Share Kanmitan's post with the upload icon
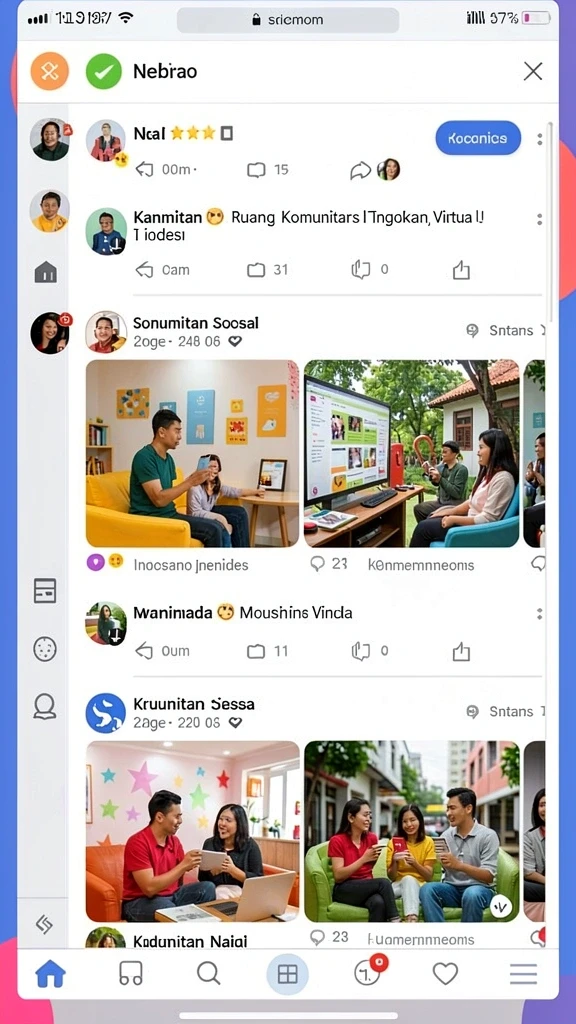Viewport: 576px width, 1024px height. 461,269
